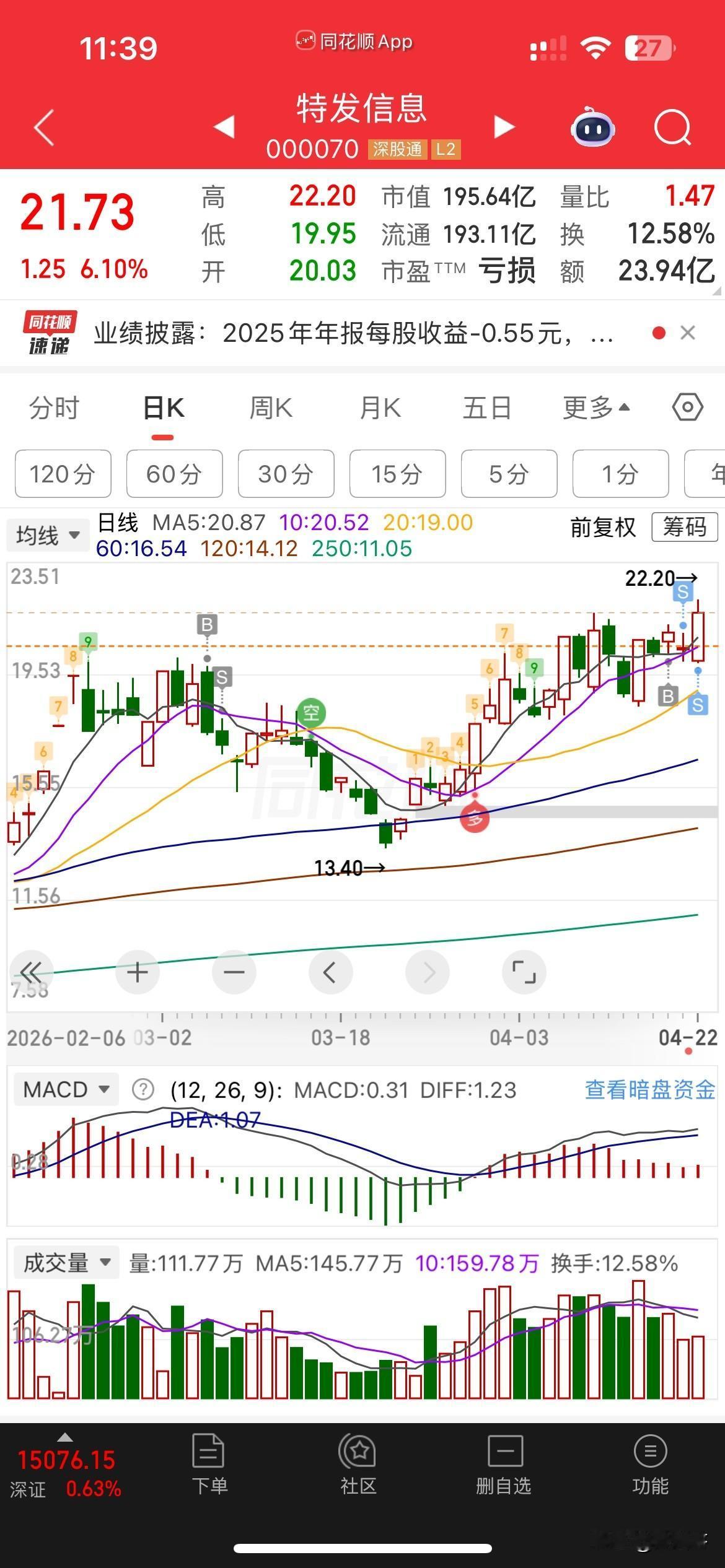Zoom out the chart with minus icon
Viewport: 725px width, 1568px height.
coord(234,972)
